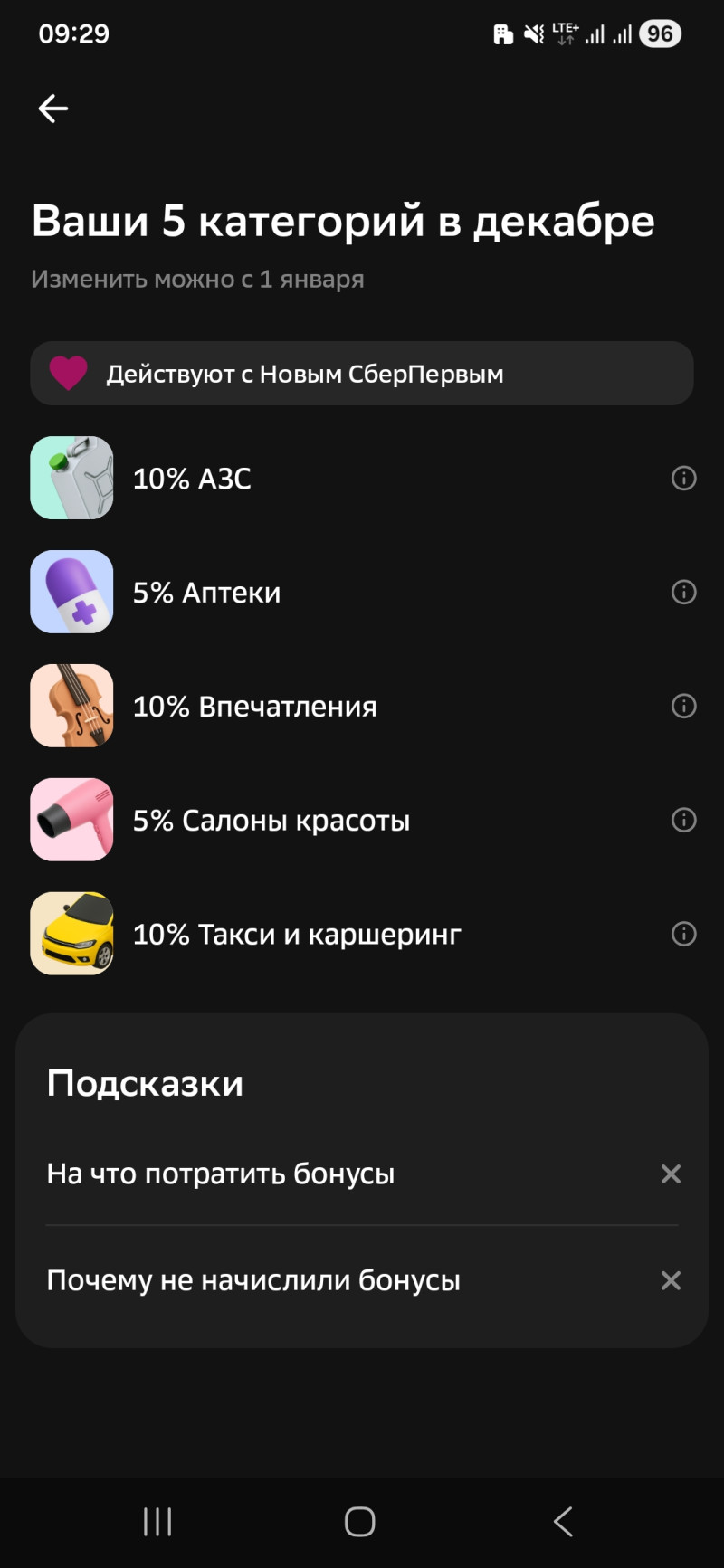Open the Новый СберПервый banner
724x1568 pixels.
[x=362, y=374]
